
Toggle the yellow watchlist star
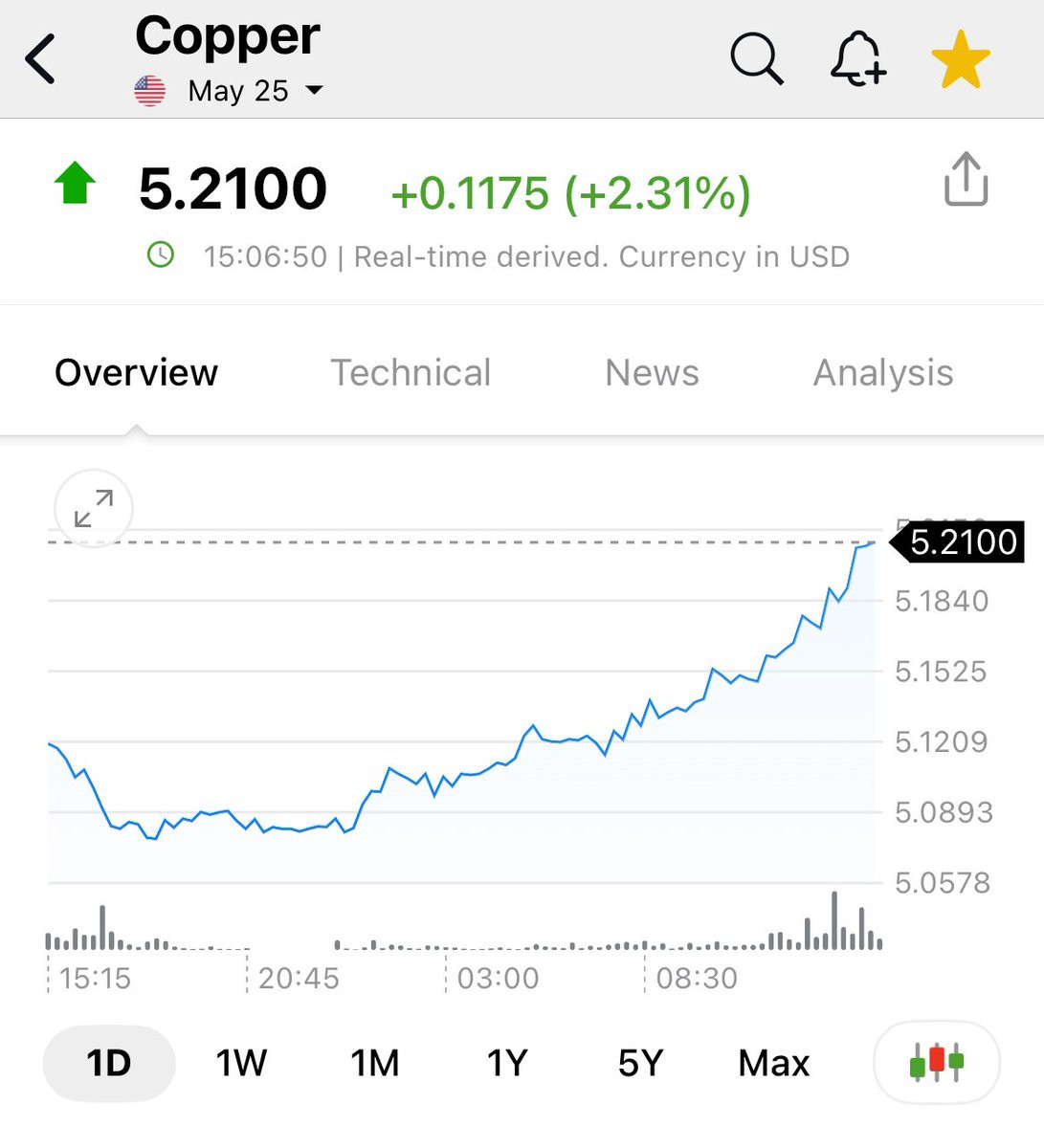click(961, 59)
